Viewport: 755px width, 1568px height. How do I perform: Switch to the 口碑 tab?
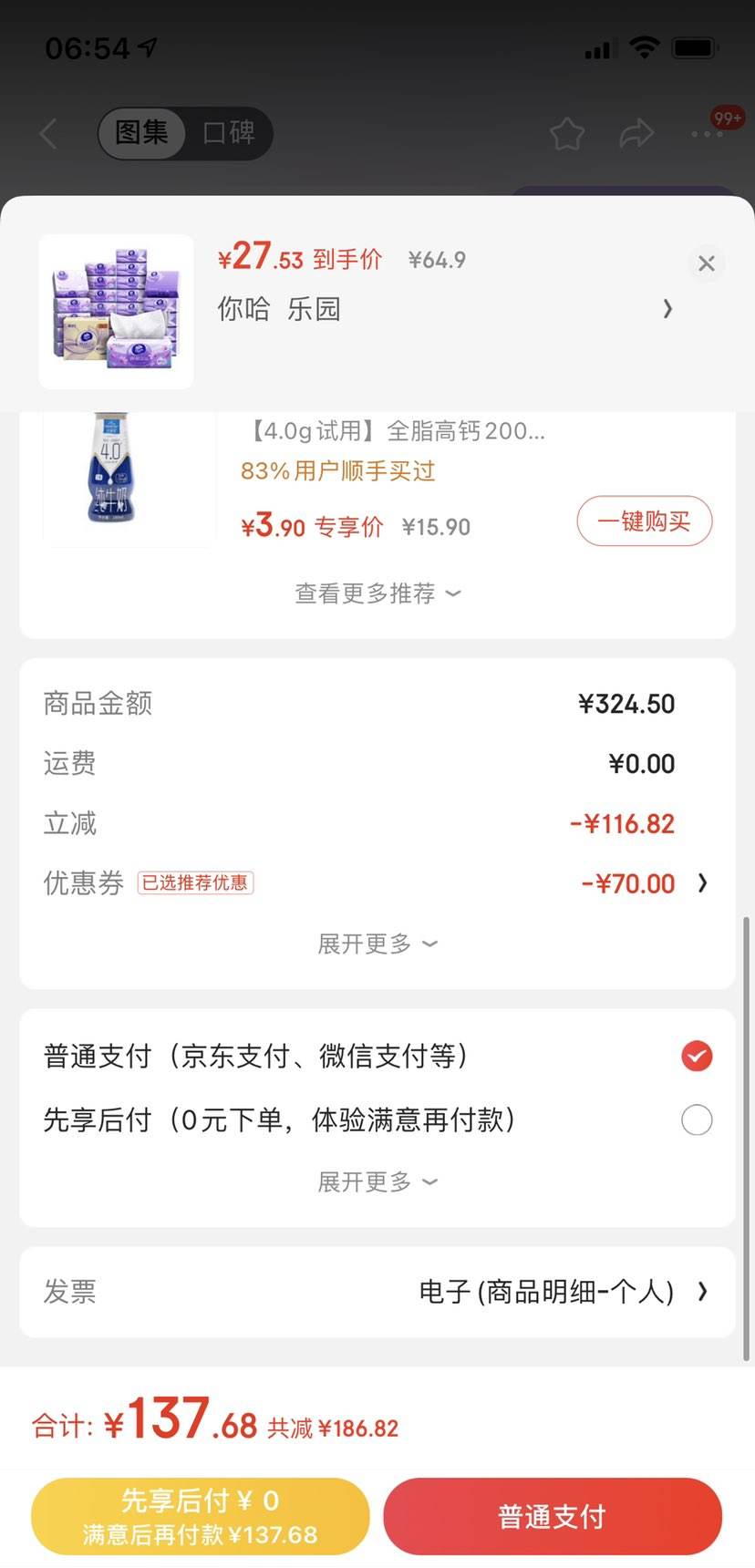[229, 133]
